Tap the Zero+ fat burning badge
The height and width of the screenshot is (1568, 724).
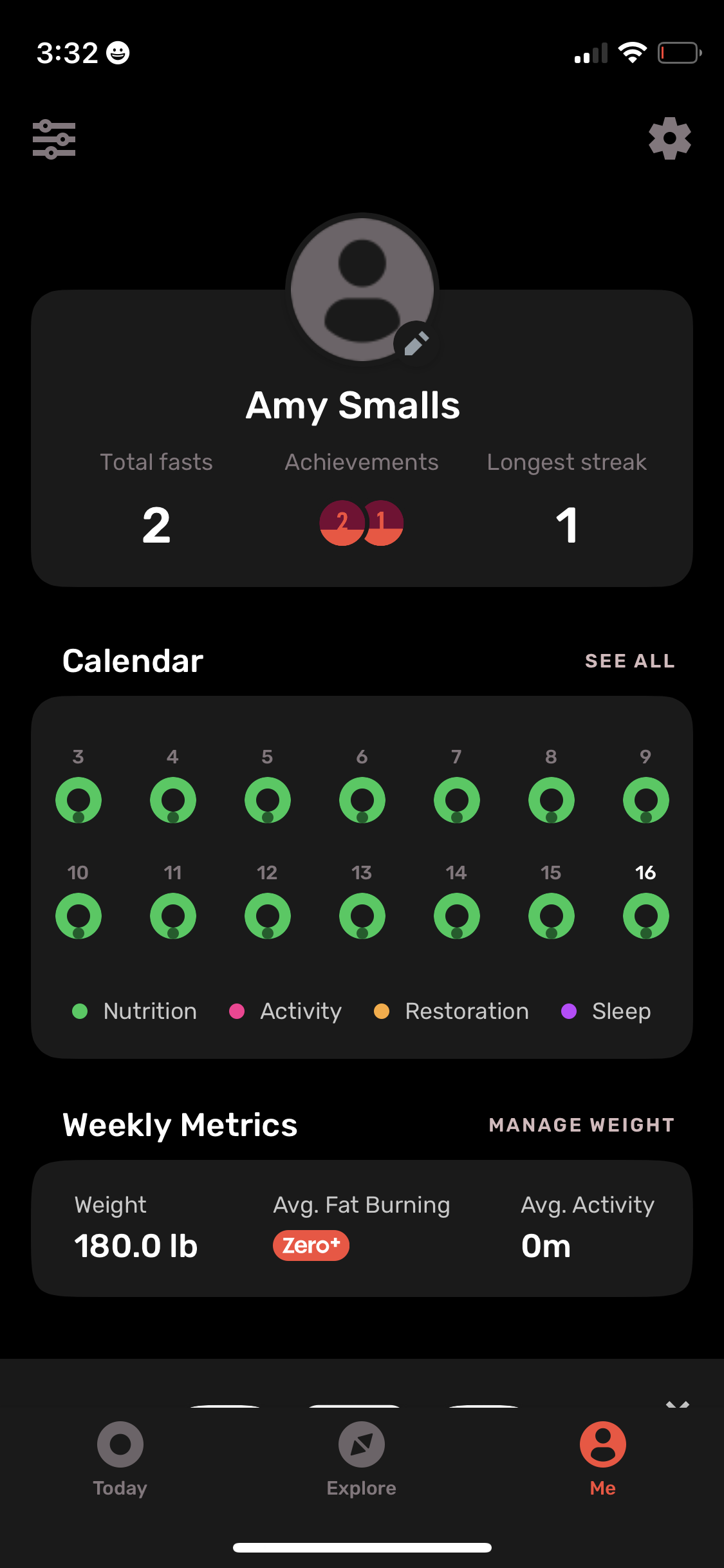311,1246
